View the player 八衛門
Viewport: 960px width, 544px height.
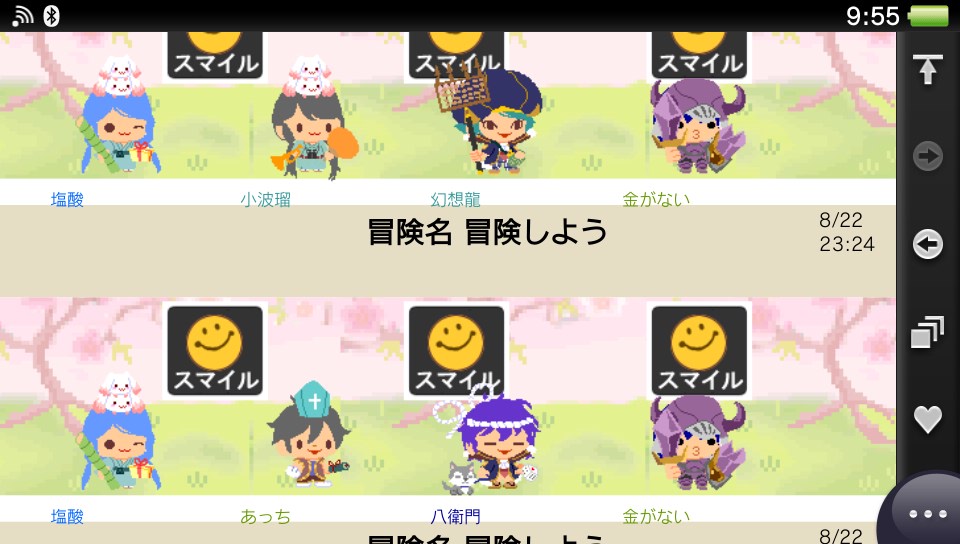(x=455, y=517)
